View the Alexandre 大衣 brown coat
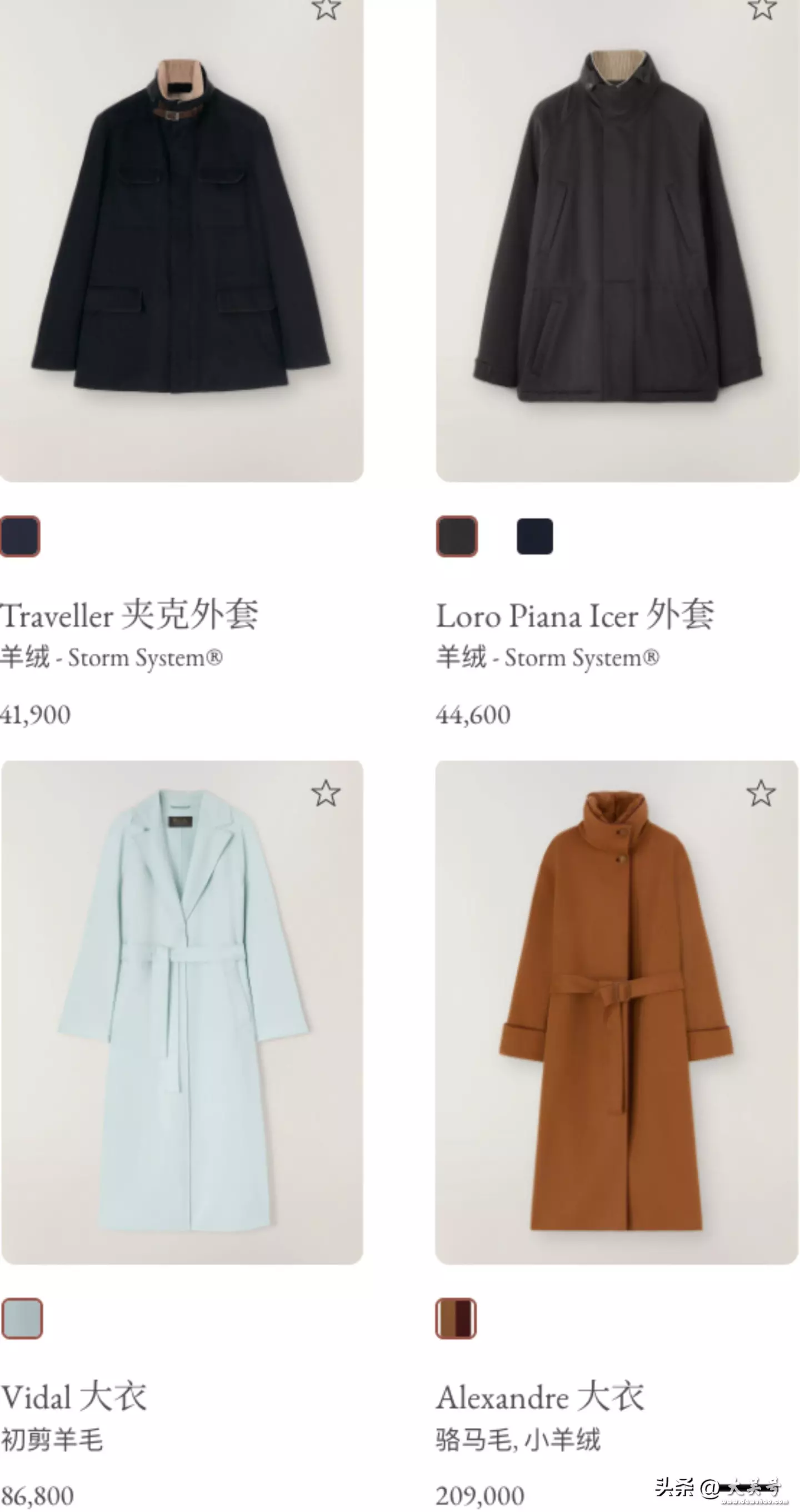Screen dimensions: 800x1512 coord(617,1012)
